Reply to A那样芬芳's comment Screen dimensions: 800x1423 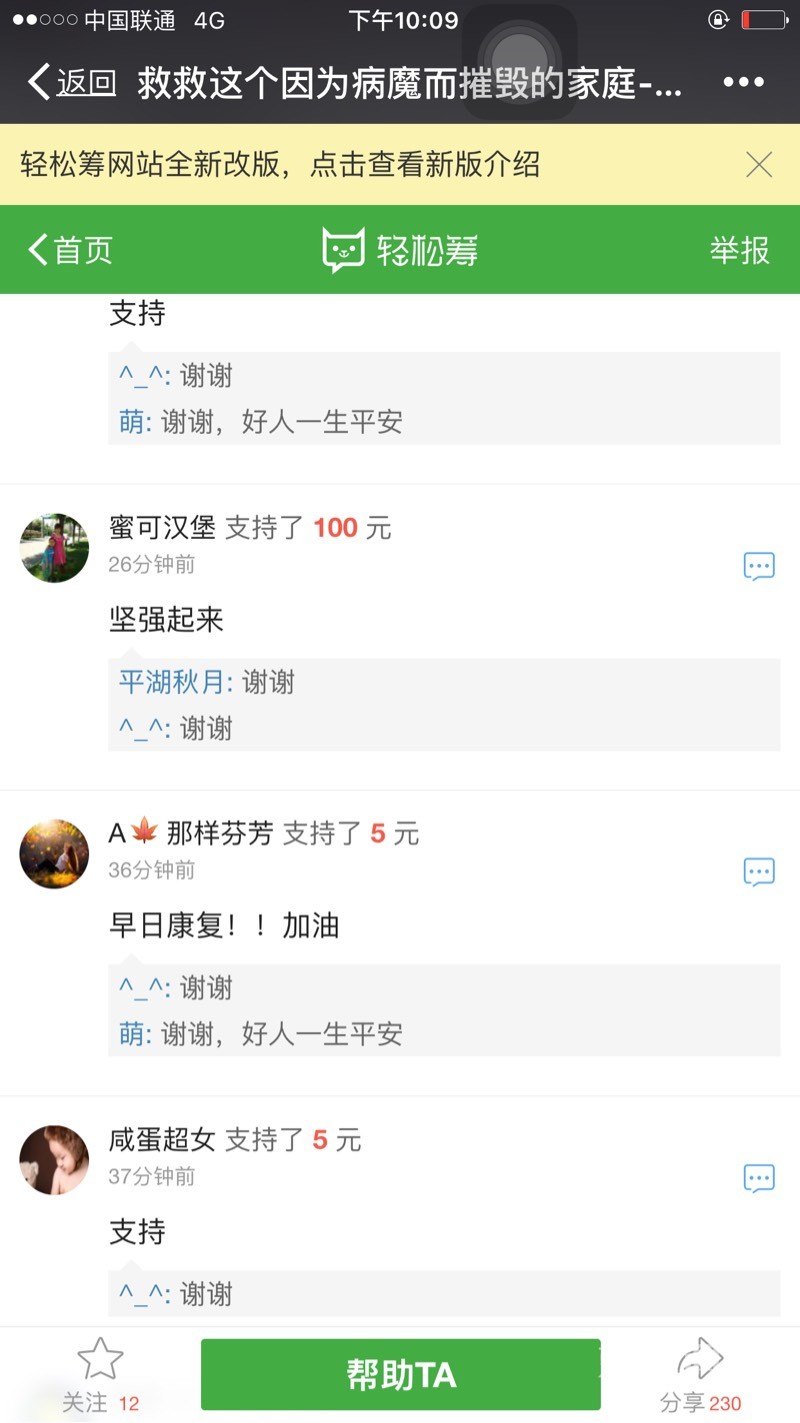coord(759,872)
